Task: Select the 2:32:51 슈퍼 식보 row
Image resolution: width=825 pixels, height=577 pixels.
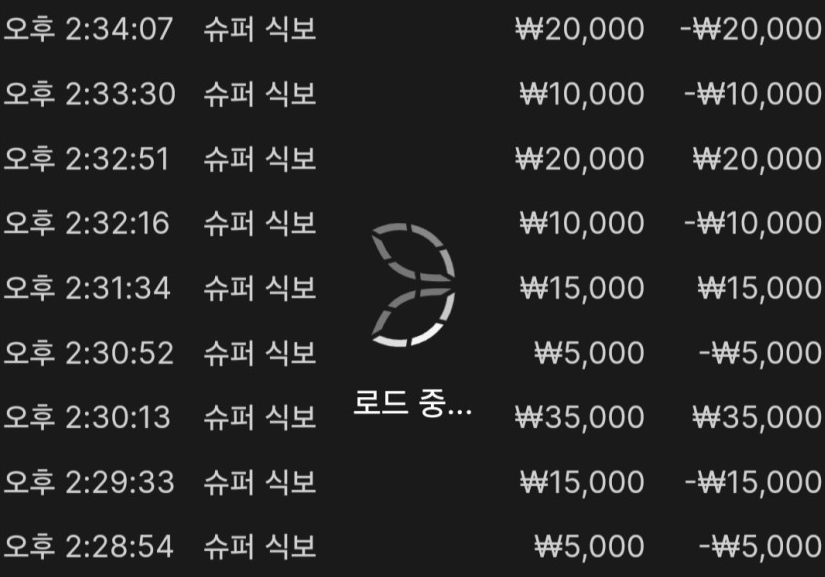Action: pyautogui.click(x=260, y=159)
